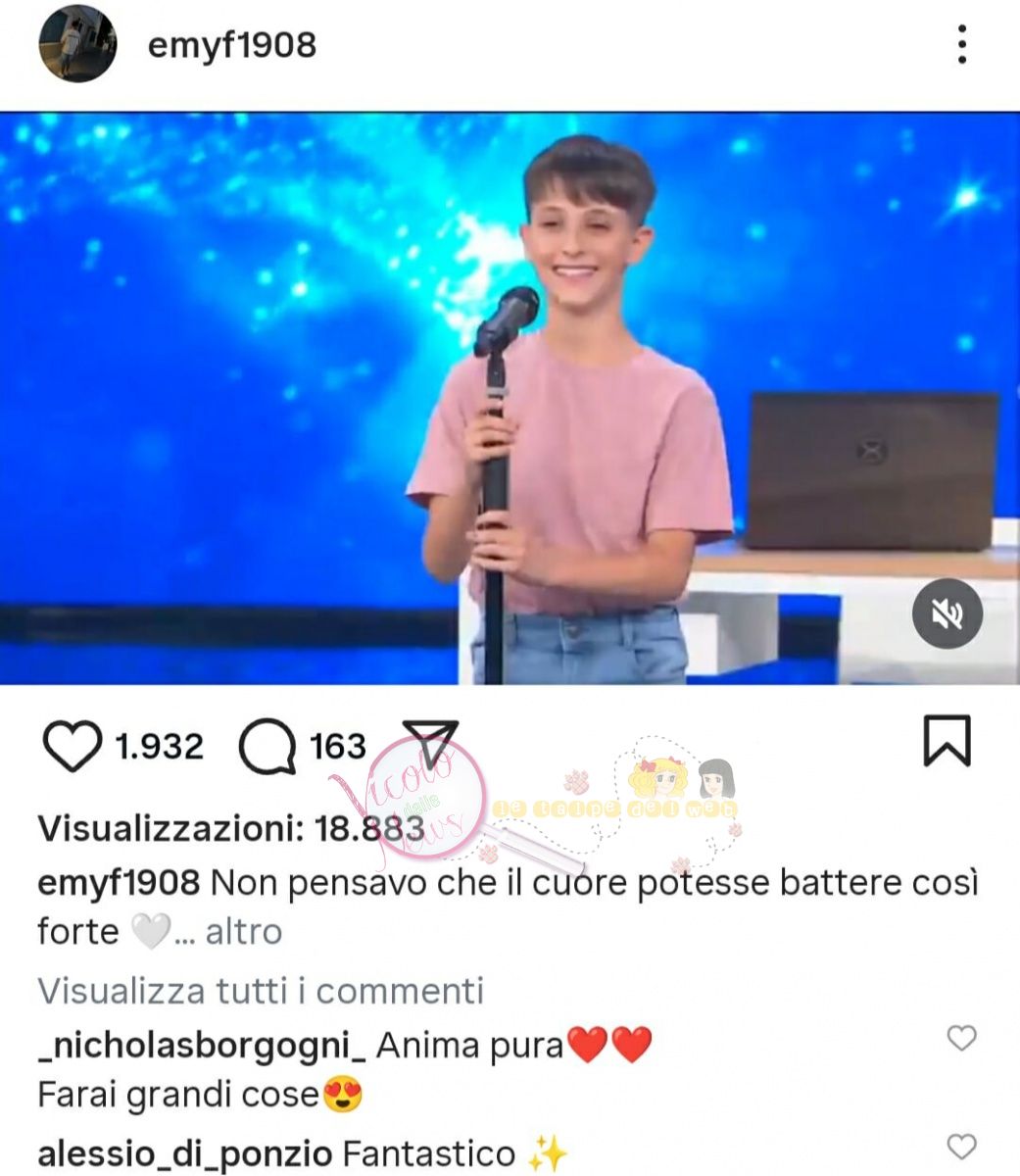This screenshot has height=1176, width=1020.
Task: Open _nicholasborgogni_ profile from comment
Action: (202, 1046)
